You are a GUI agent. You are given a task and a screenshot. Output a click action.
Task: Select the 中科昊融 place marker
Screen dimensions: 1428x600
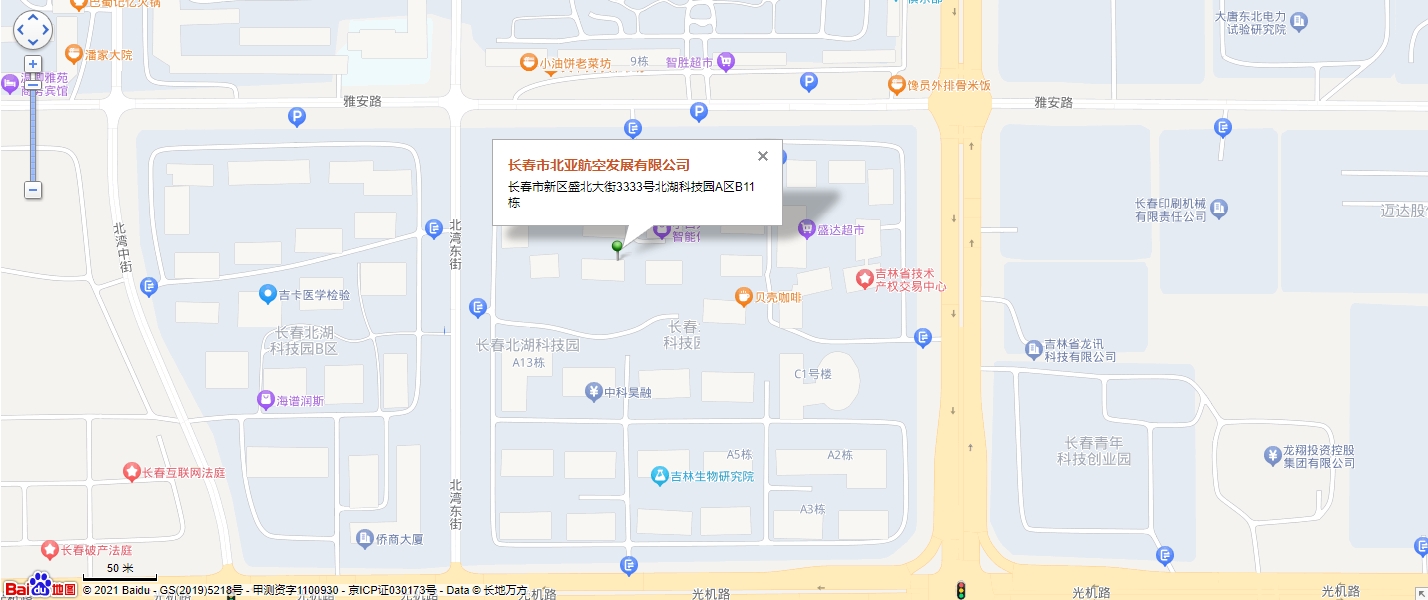(x=593, y=392)
